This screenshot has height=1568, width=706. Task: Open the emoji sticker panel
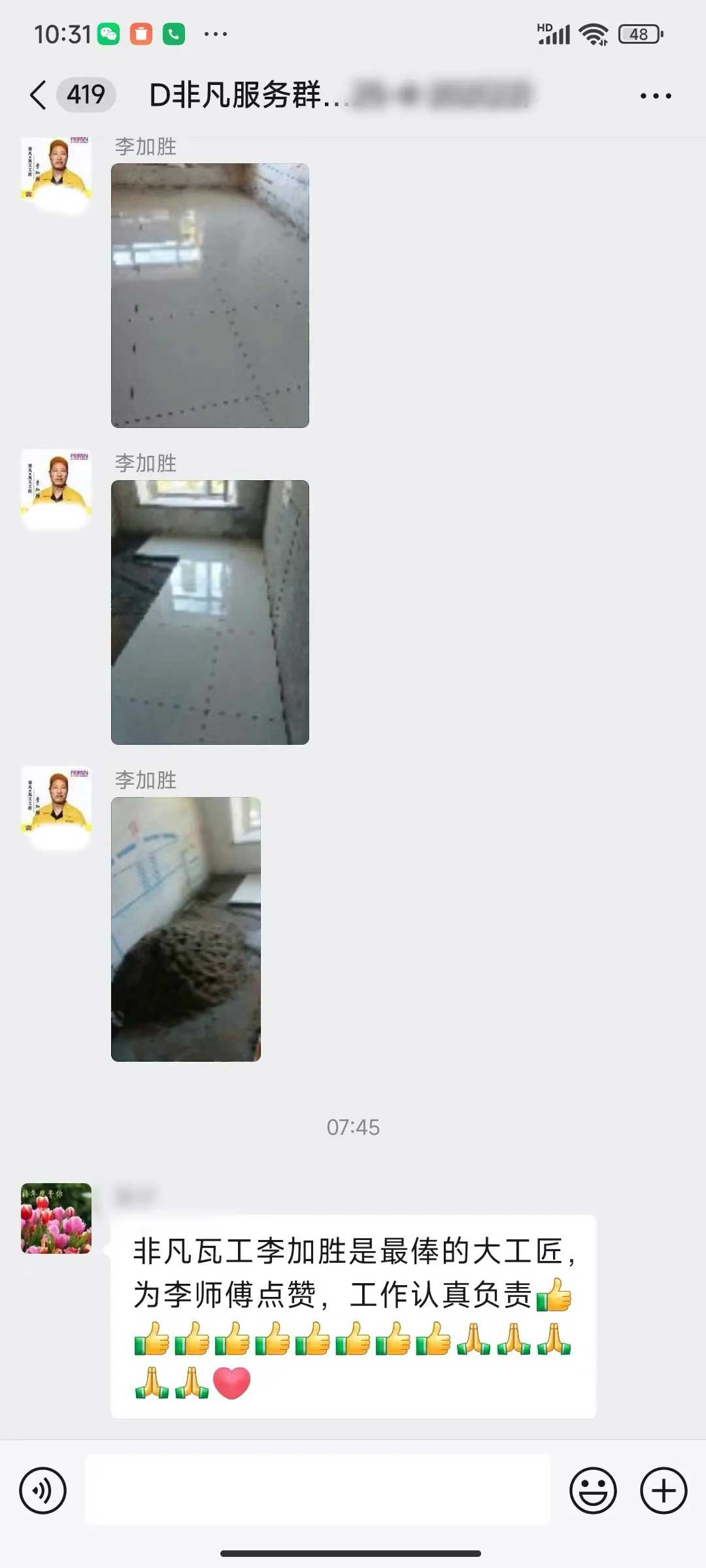coord(593,1490)
